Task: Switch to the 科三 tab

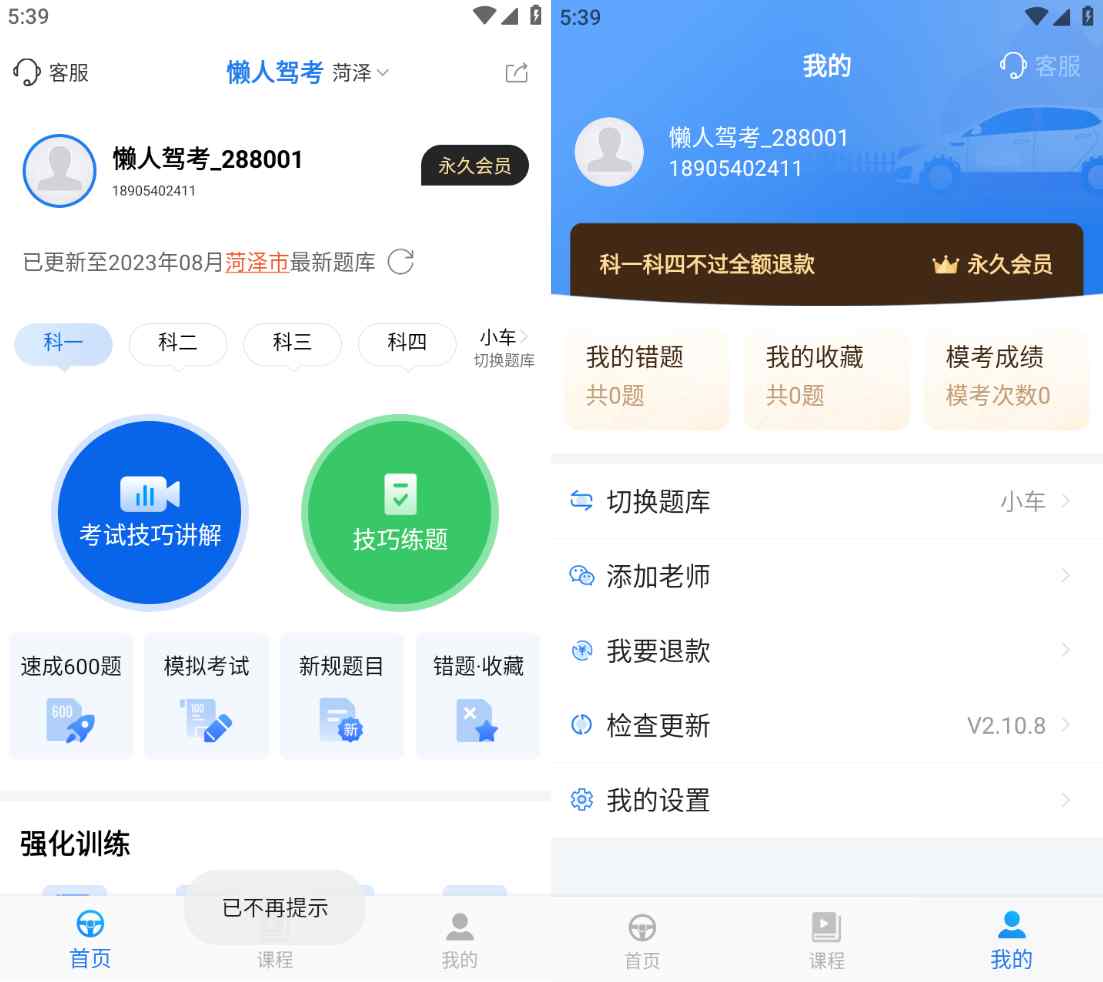Action: pos(292,343)
